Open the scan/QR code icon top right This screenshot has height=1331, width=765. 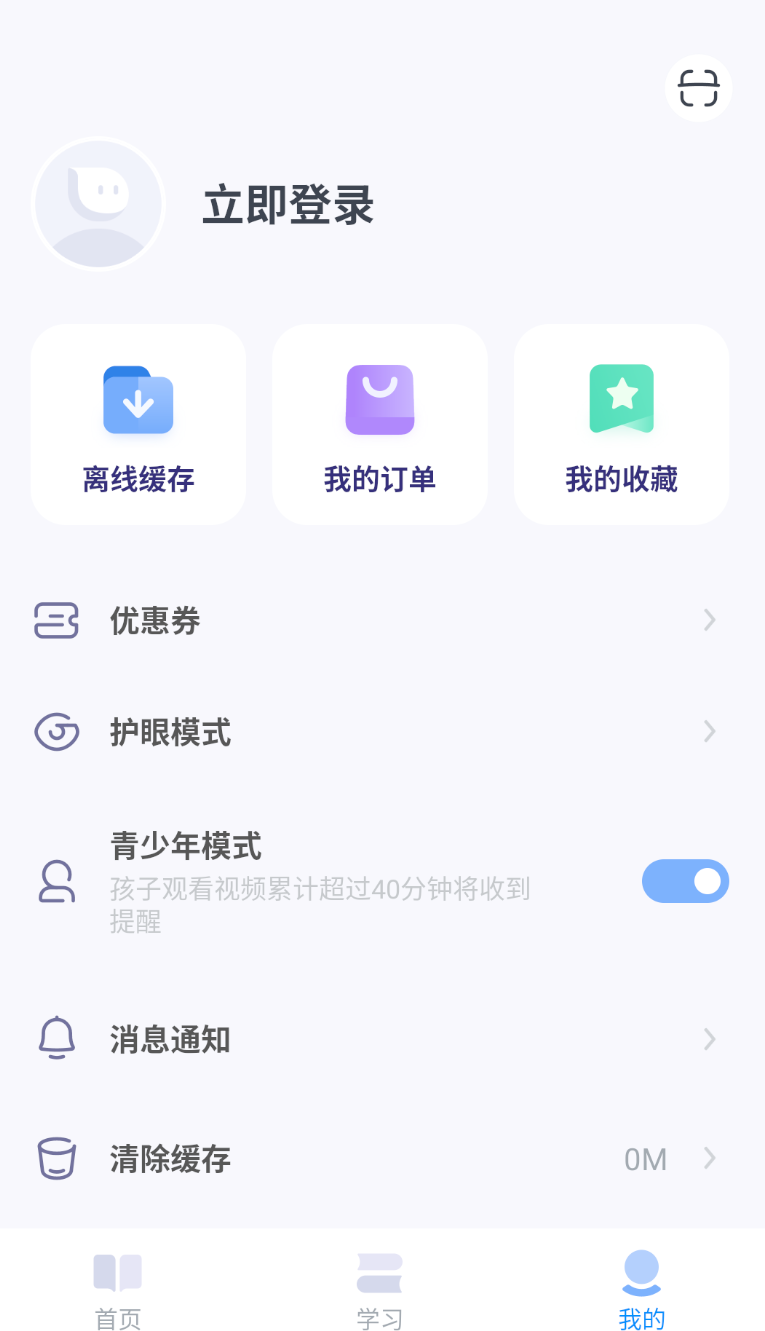[698, 88]
